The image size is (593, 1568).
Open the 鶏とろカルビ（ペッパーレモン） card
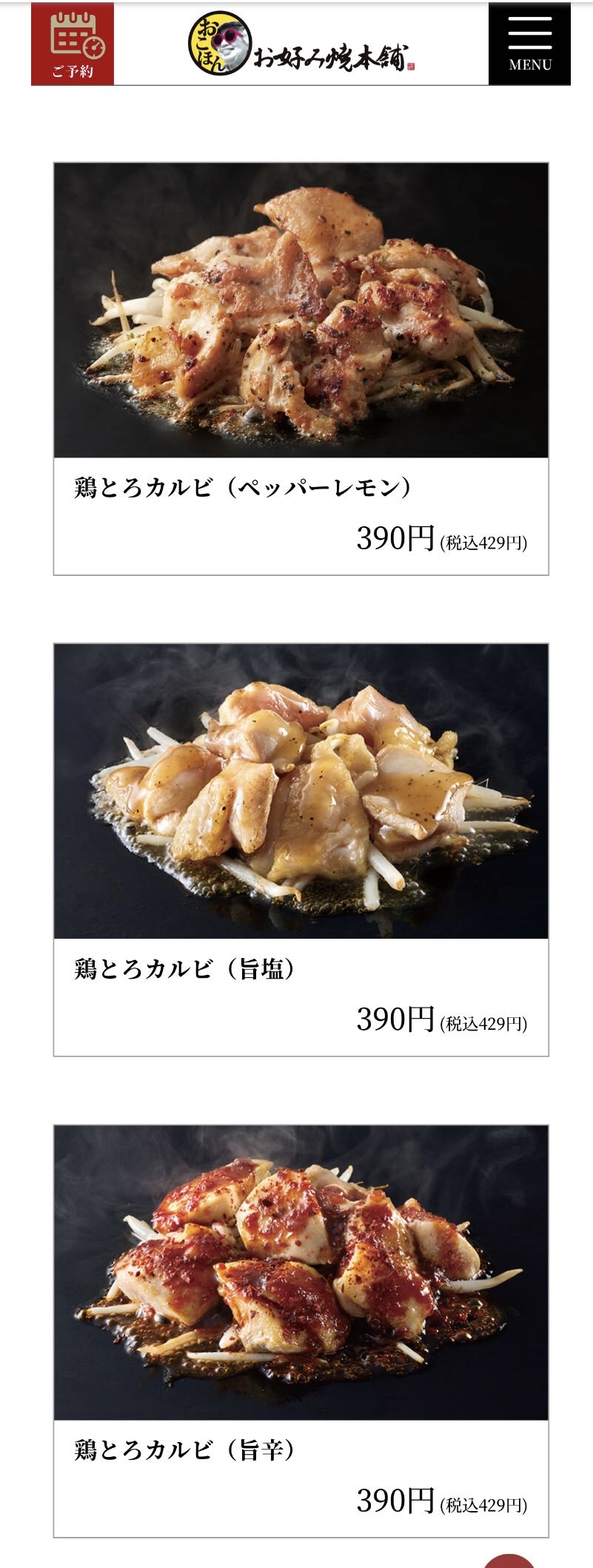pyautogui.click(x=301, y=368)
